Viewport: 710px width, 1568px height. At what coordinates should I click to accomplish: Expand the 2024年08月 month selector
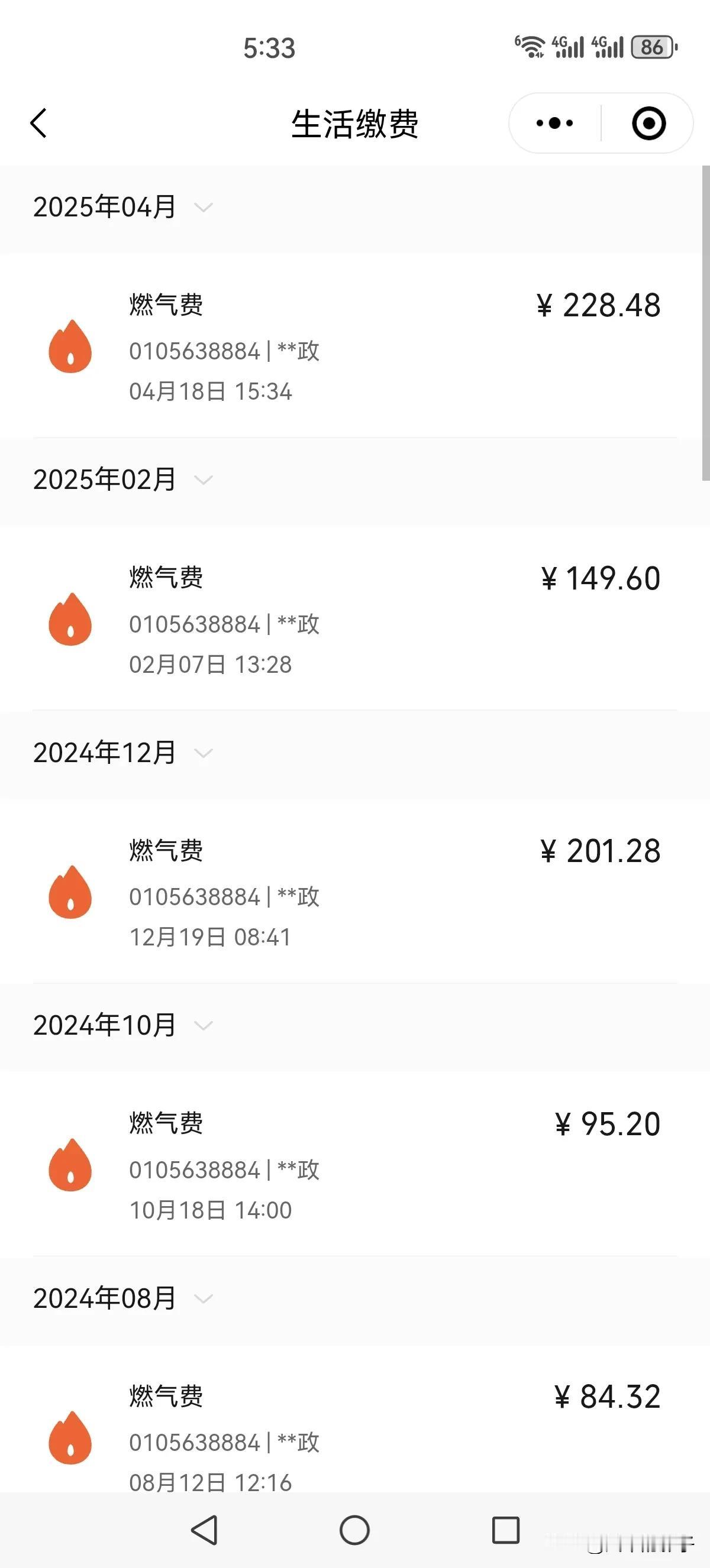point(123,1298)
